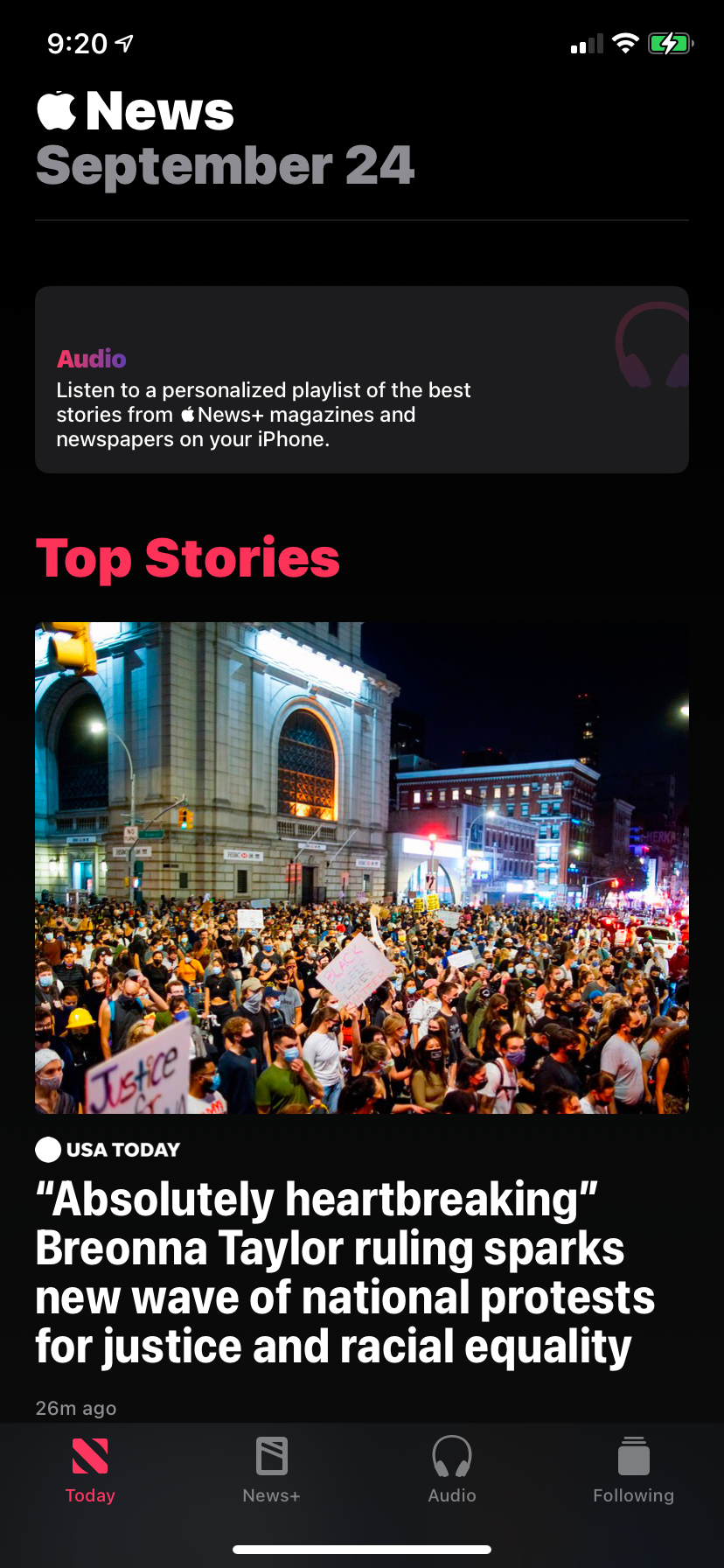Select the Following tab
The width and height of the screenshot is (724, 1568).
pos(633,1472)
